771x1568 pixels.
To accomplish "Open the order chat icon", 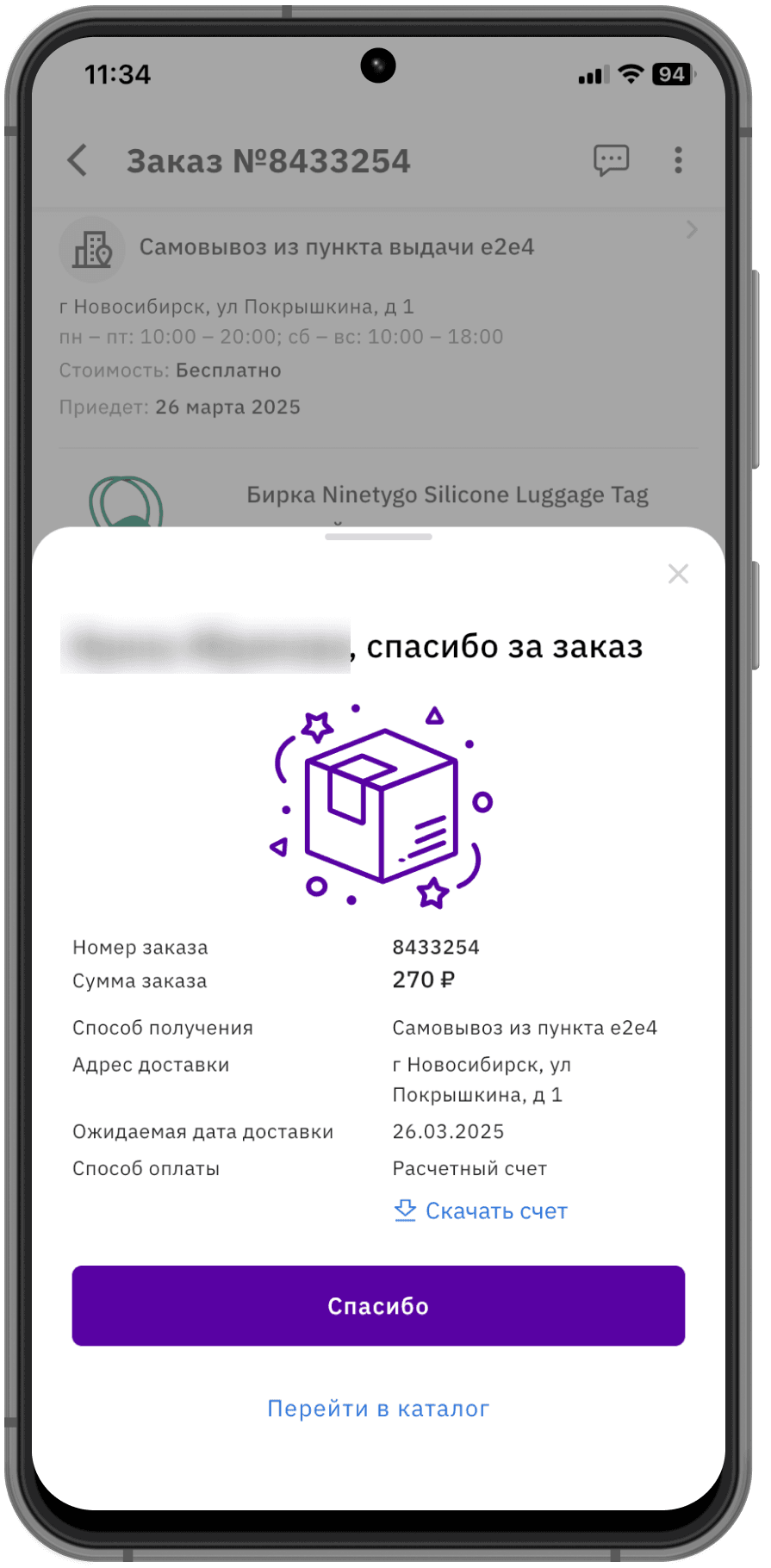I will pyautogui.click(x=612, y=160).
